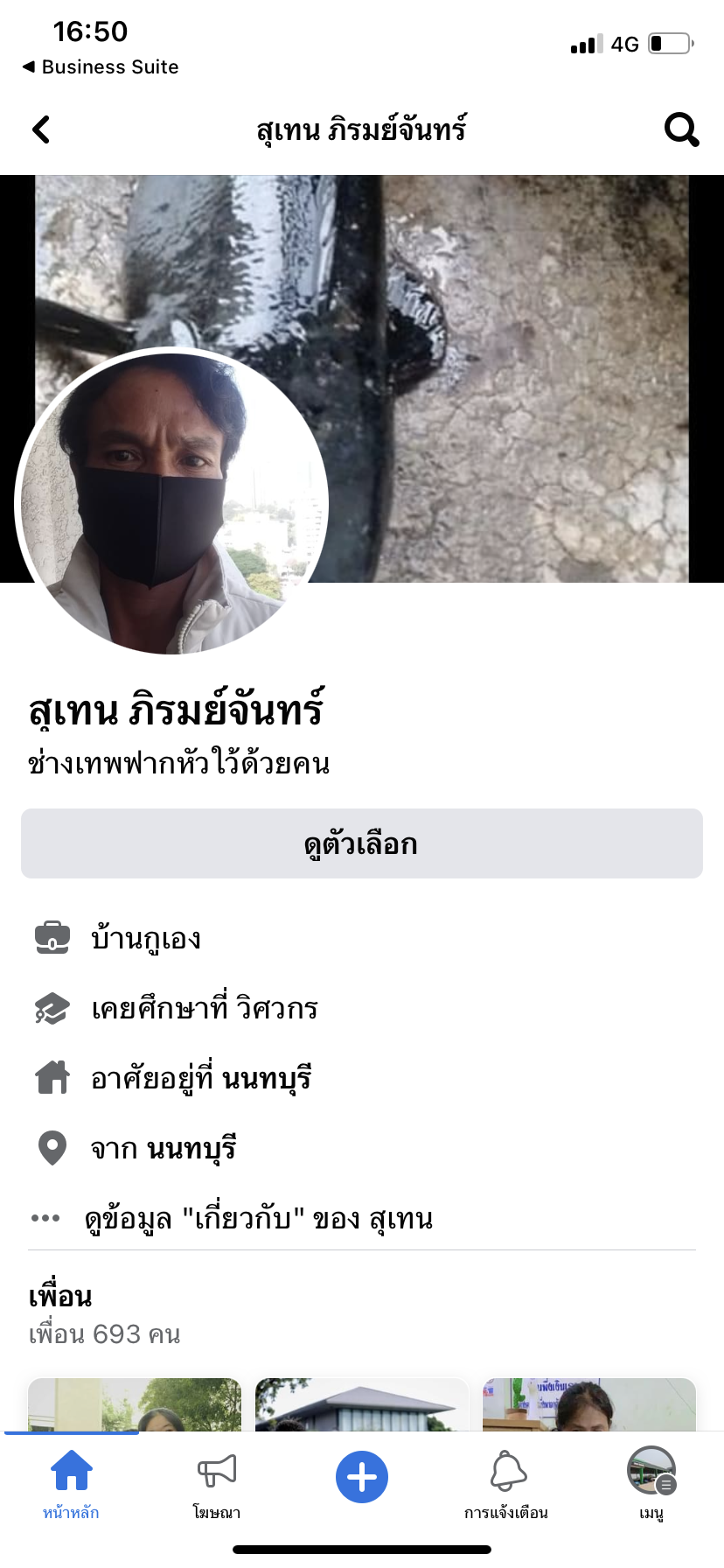Tap the blue plus create button

[x=362, y=1477]
